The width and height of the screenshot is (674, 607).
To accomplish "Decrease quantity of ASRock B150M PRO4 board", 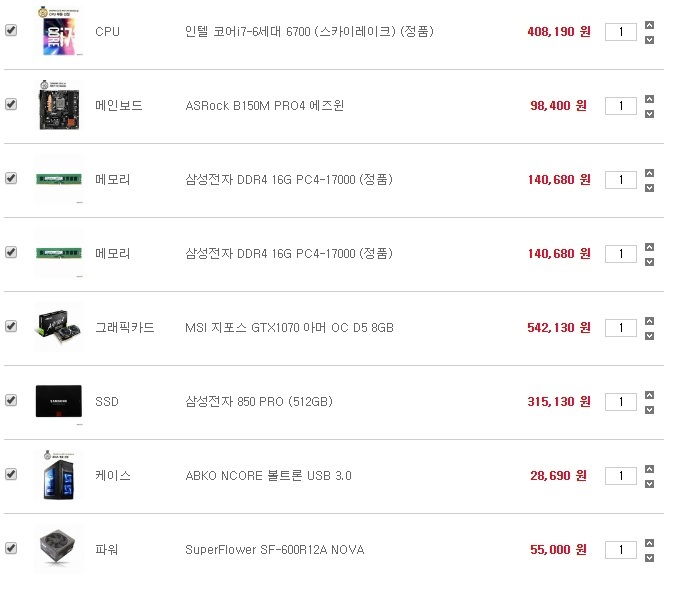I will click(649, 114).
